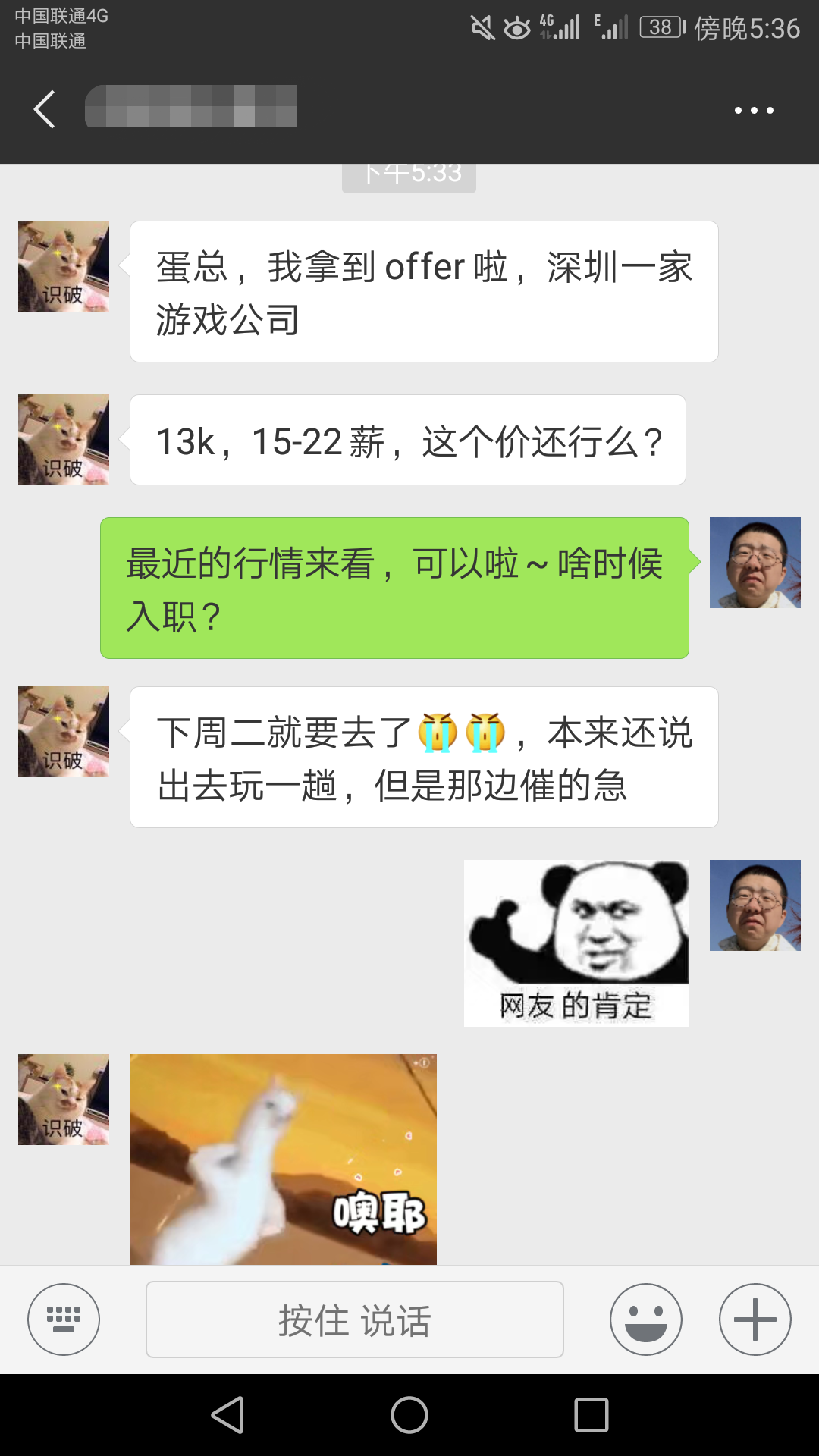Open the cat avatar next to the offer message

pyautogui.click(x=64, y=266)
